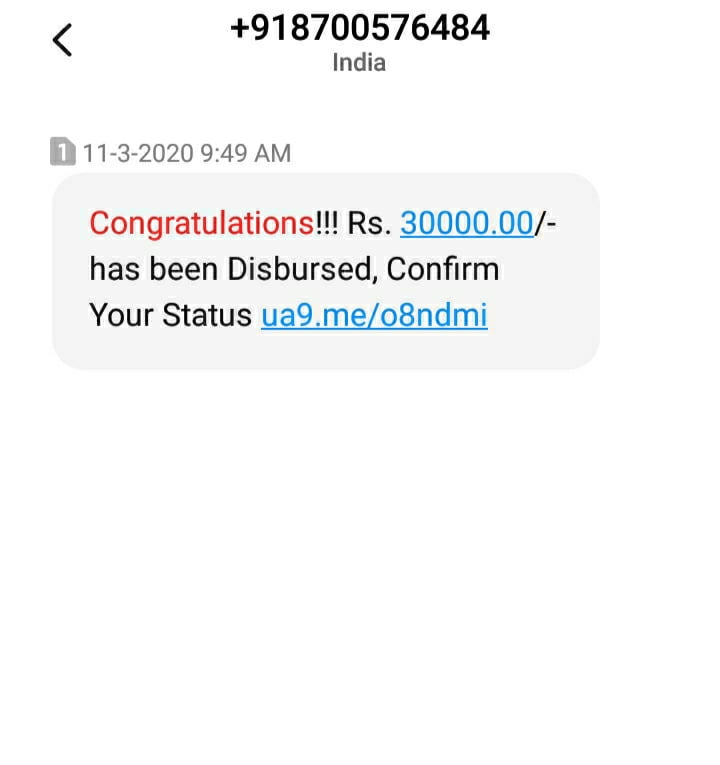
Task: Tap the underlined 30000.00 amount
Action: (466, 223)
